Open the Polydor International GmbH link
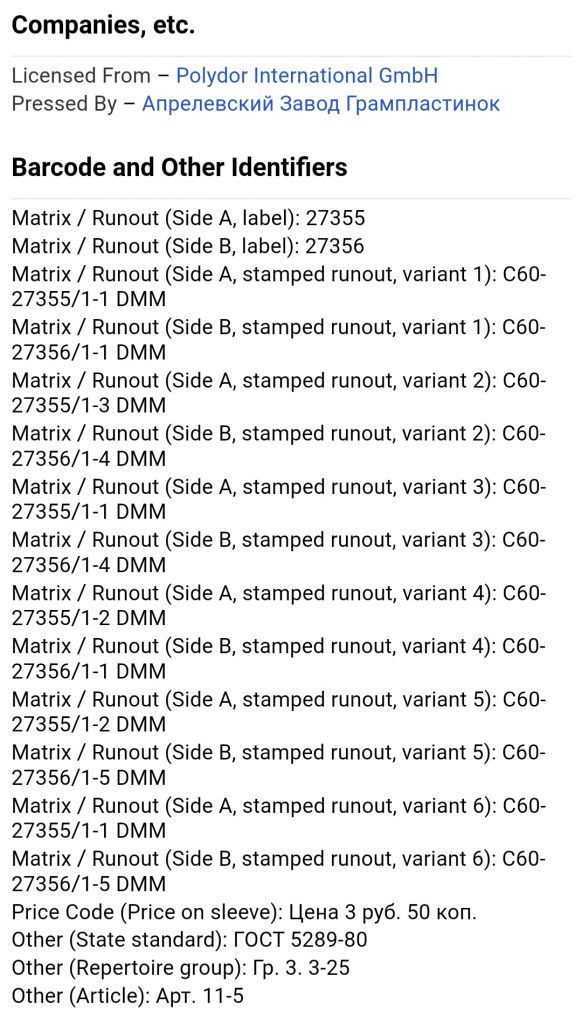Viewport: 582px width, 1024px height. tap(307, 76)
